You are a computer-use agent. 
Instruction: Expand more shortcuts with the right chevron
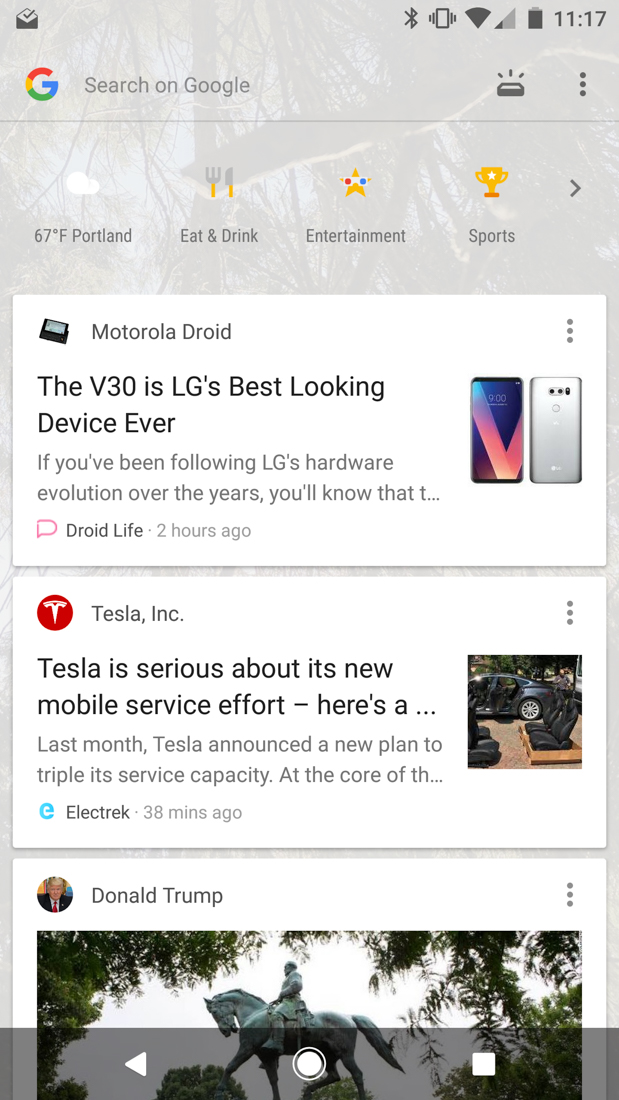(575, 188)
